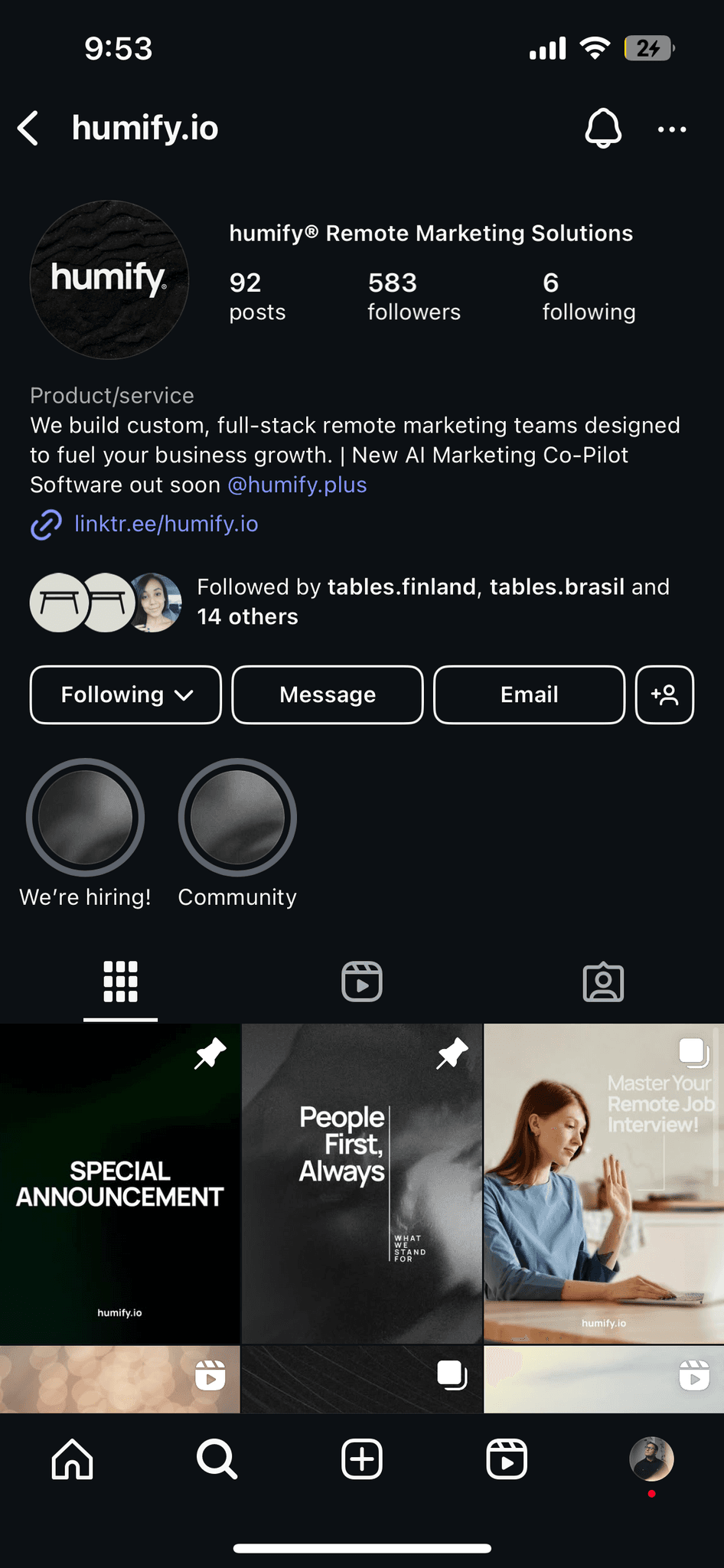Open the three-dot options menu
The height and width of the screenshot is (1568, 724).
671,129
